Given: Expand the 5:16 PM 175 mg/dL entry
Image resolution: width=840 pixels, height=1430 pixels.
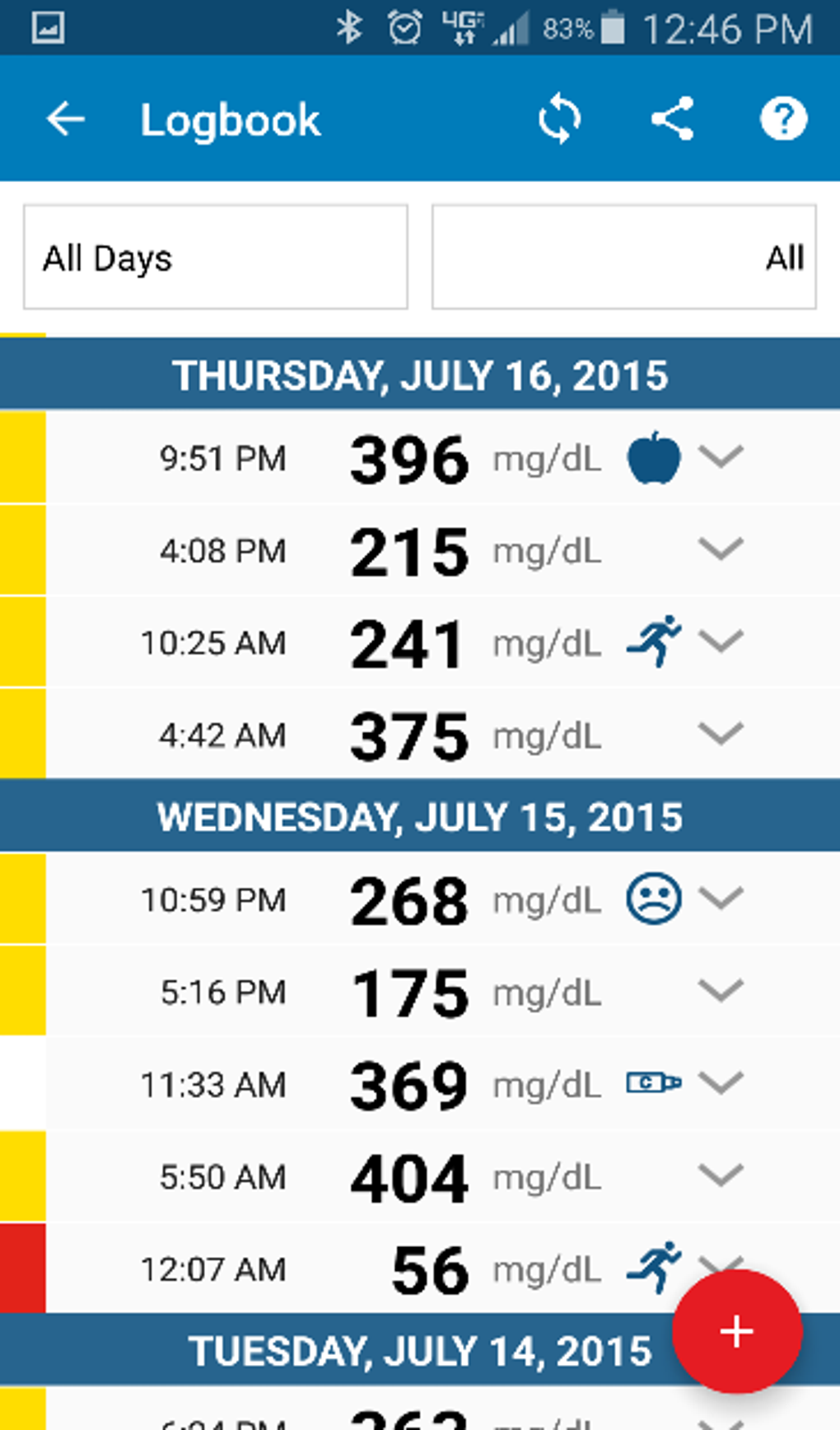Looking at the screenshot, I should point(721,990).
